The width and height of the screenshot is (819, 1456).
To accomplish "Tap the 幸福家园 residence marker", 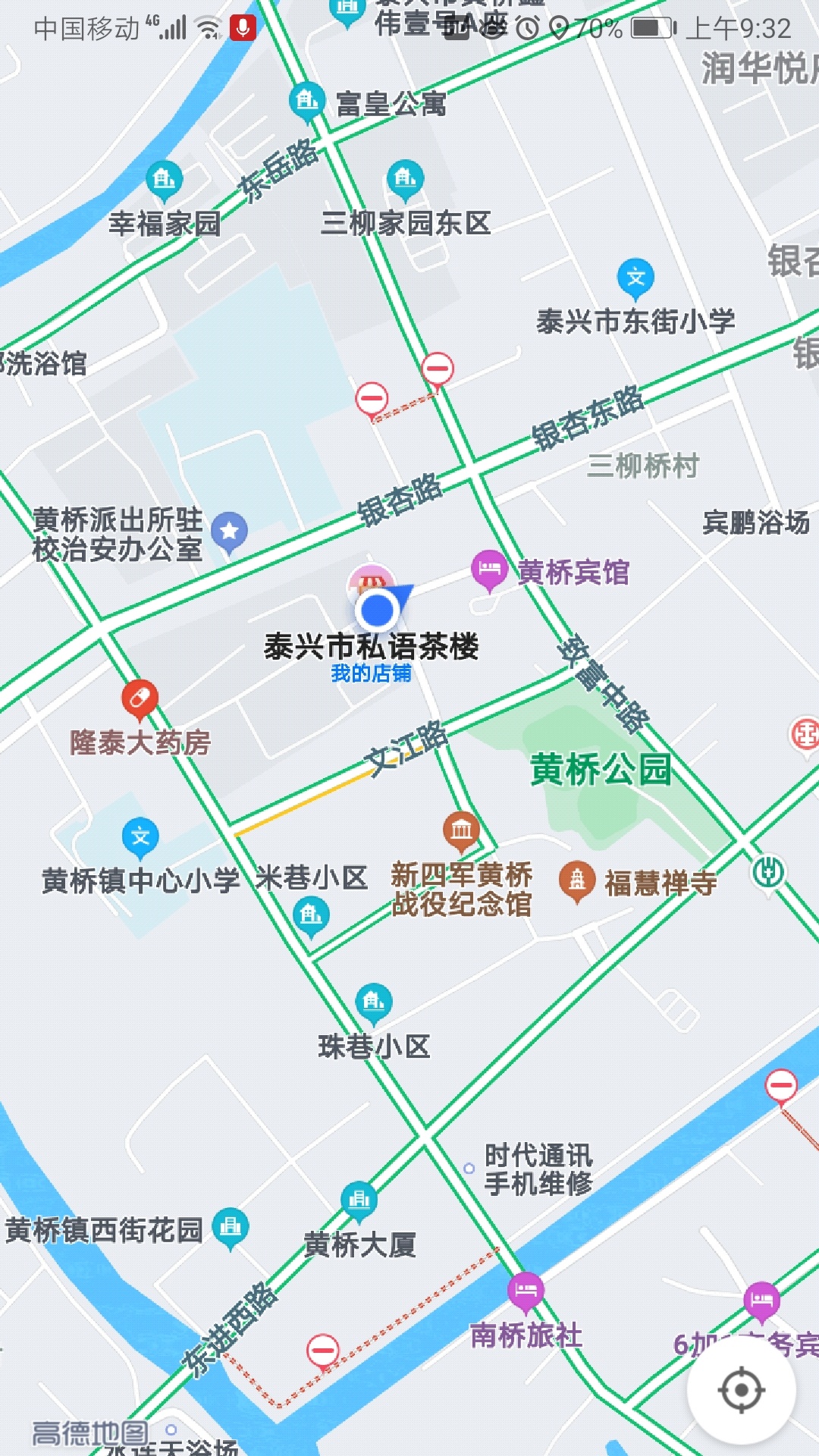I will coord(164,180).
